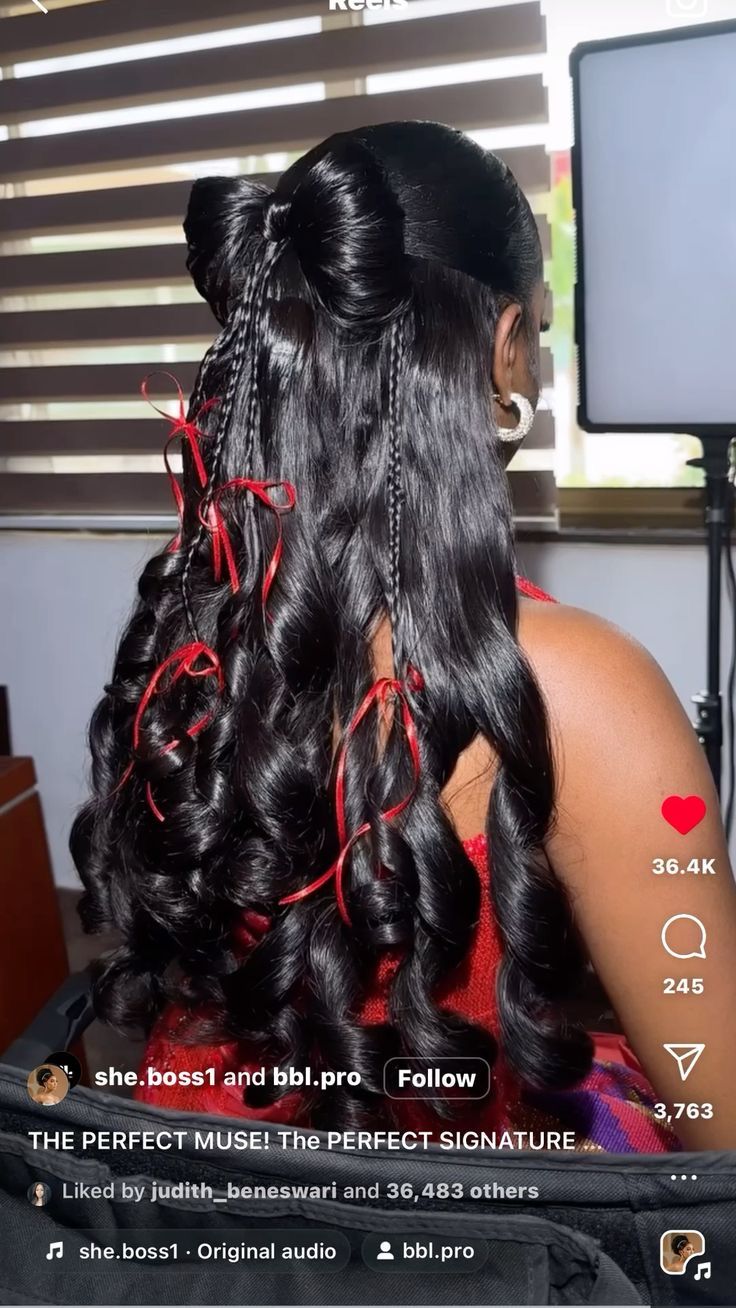View likes by judith_beneswari and others
This screenshot has height=1308, width=736.
300,1191
